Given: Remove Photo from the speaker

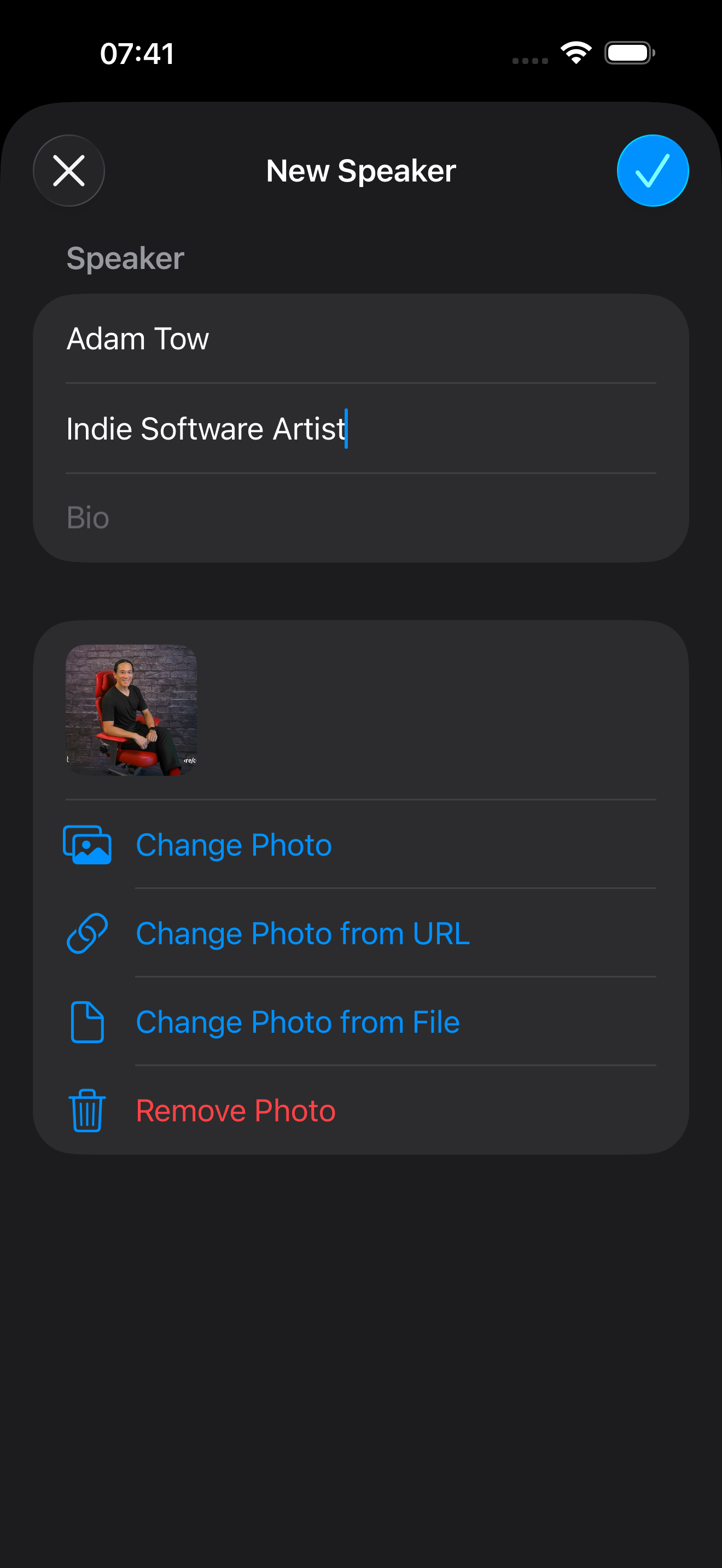Looking at the screenshot, I should pyautogui.click(x=236, y=1111).
